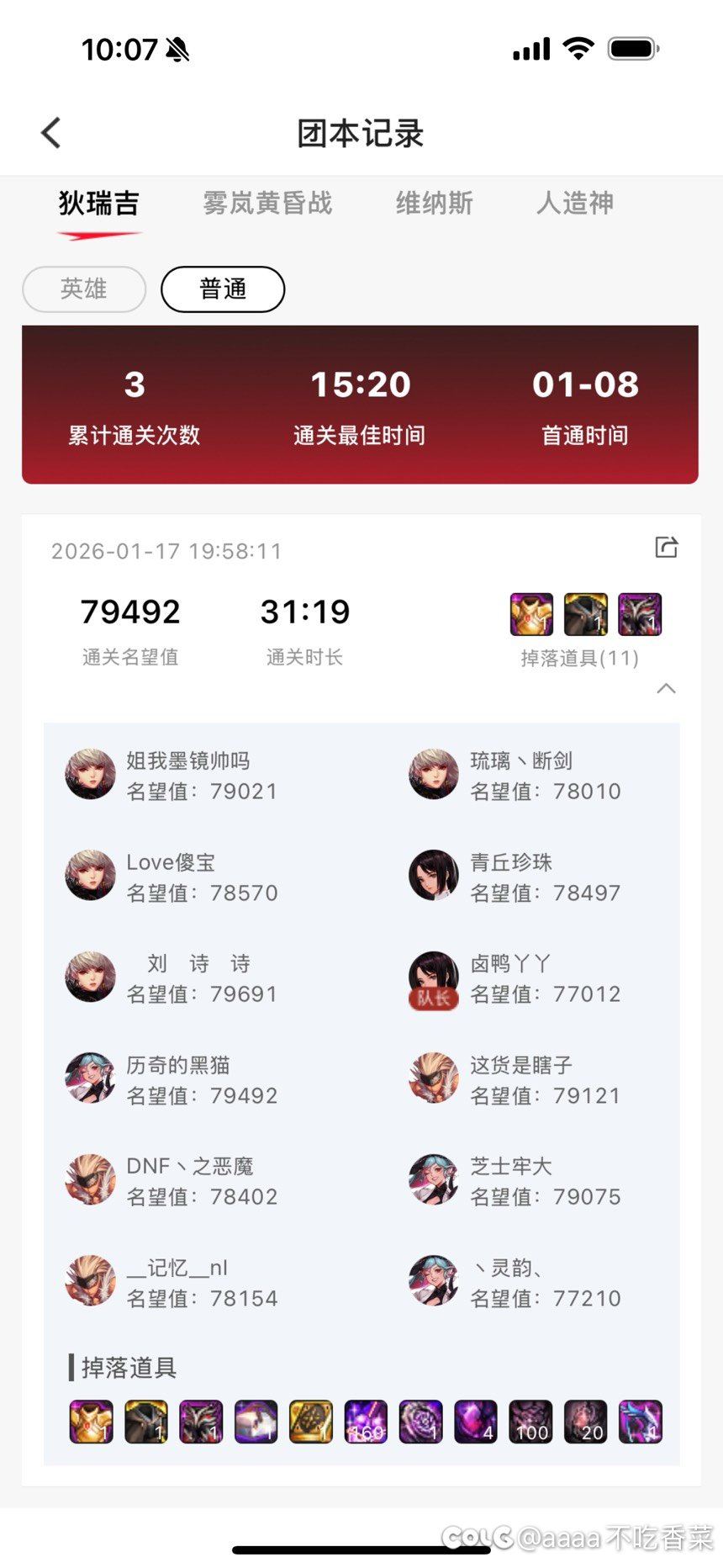Tap the avatar thumbnail of 历奇的黑猫
This screenshot has height=1568, width=723.
click(x=89, y=1078)
